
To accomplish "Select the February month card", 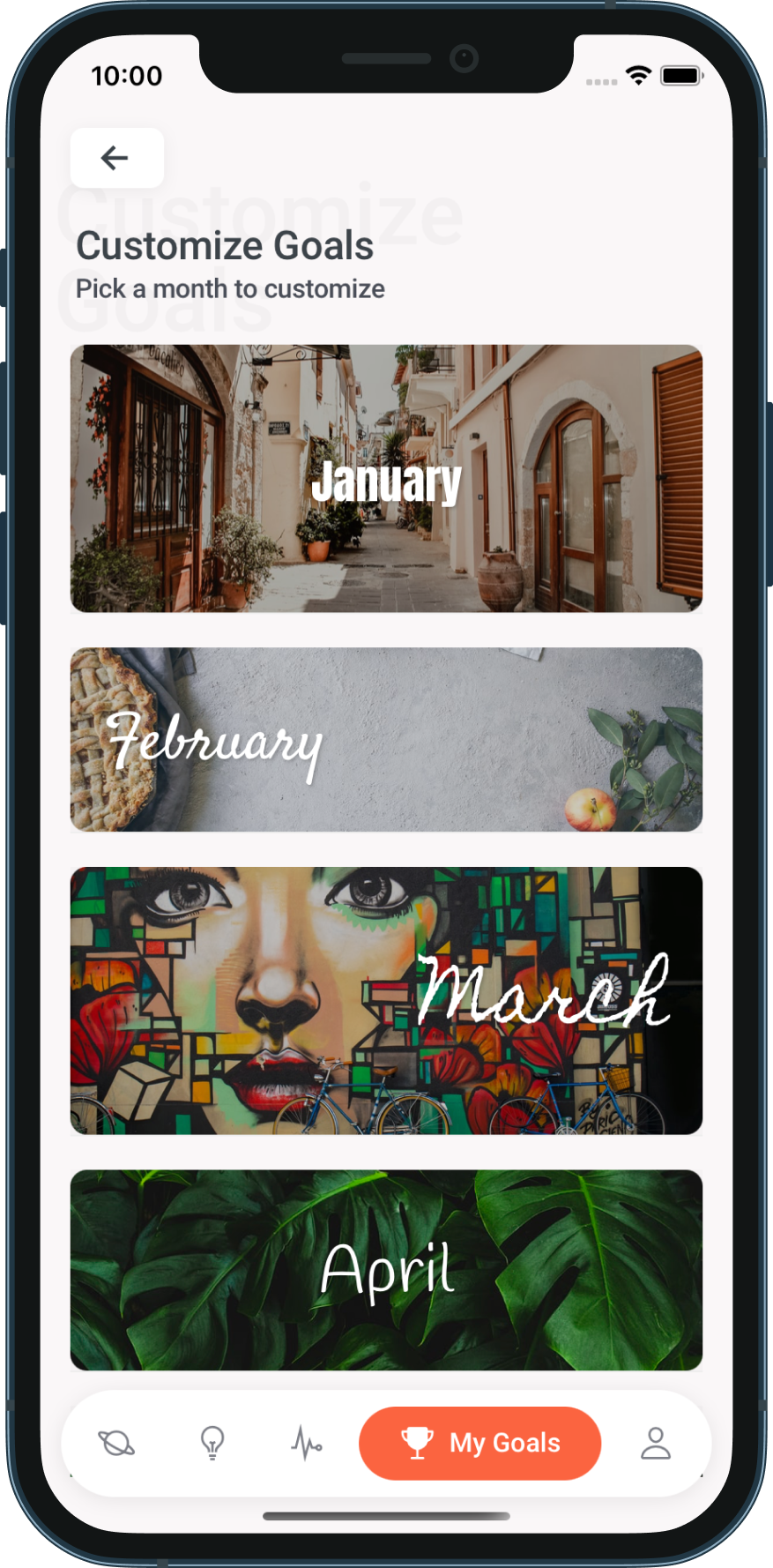I will click(x=386, y=740).
